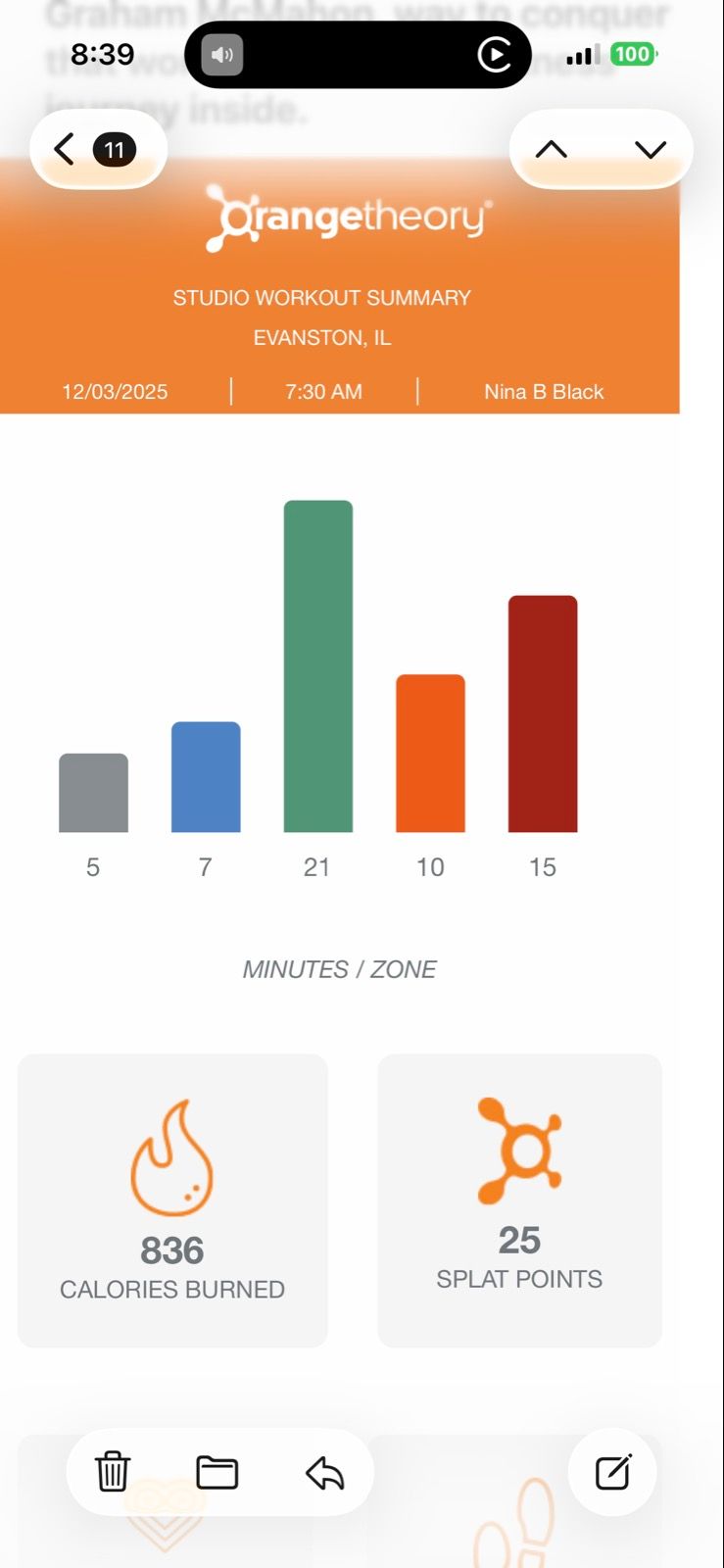Jump to the next email
This screenshot has height=1568, width=724.
[650, 150]
